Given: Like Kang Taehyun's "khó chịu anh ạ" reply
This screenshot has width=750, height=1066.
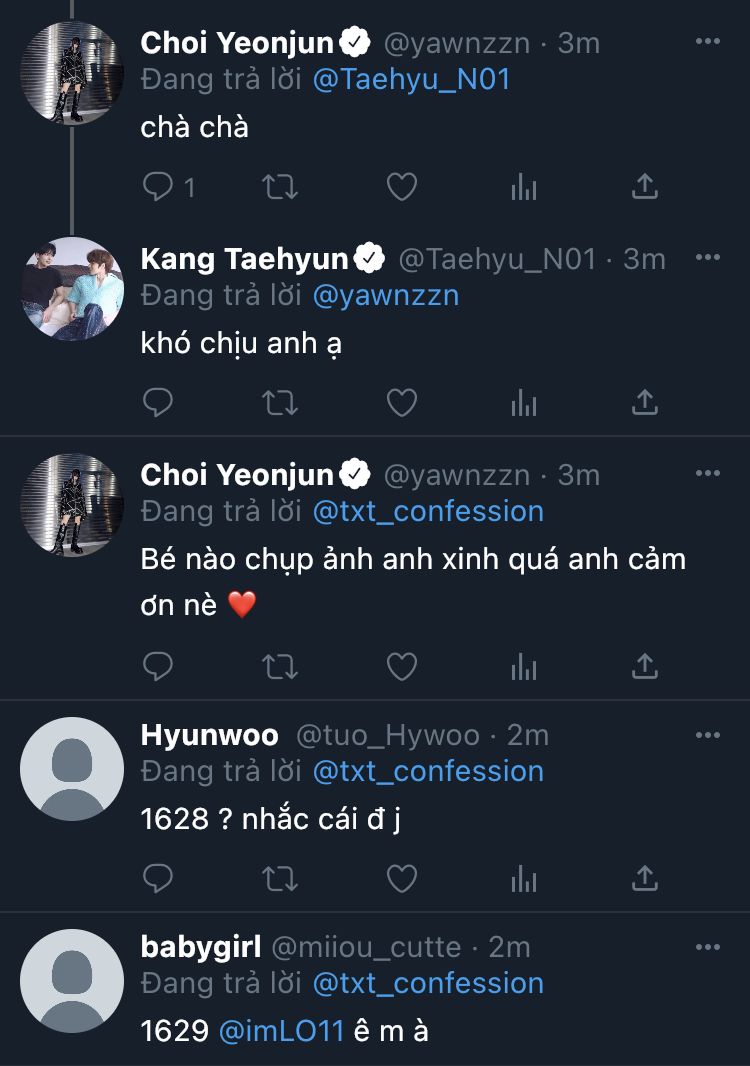Looking at the screenshot, I should 401,402.
